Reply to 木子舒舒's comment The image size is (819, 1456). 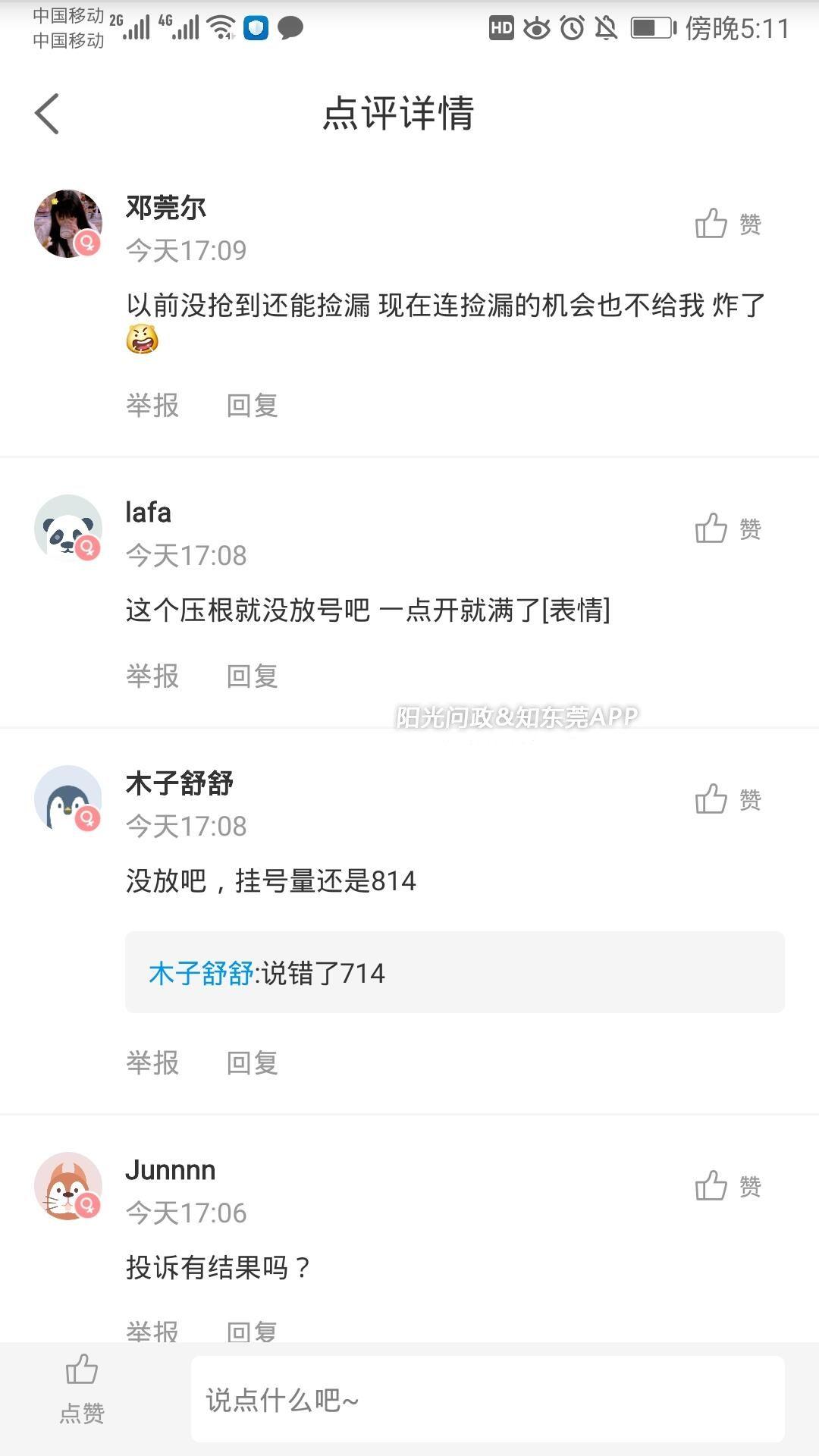(253, 1062)
